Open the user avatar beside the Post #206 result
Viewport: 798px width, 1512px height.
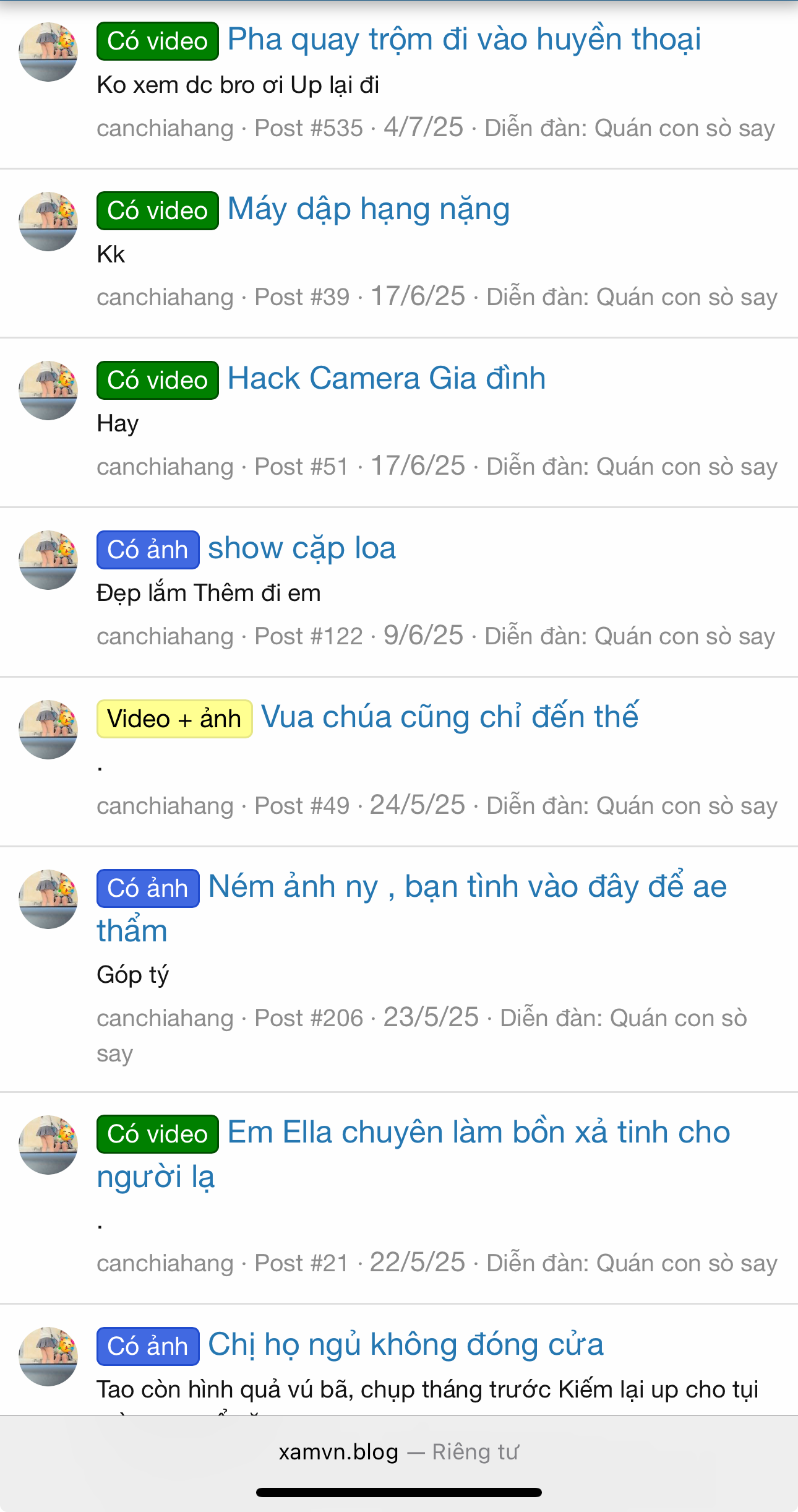pyautogui.click(x=48, y=899)
